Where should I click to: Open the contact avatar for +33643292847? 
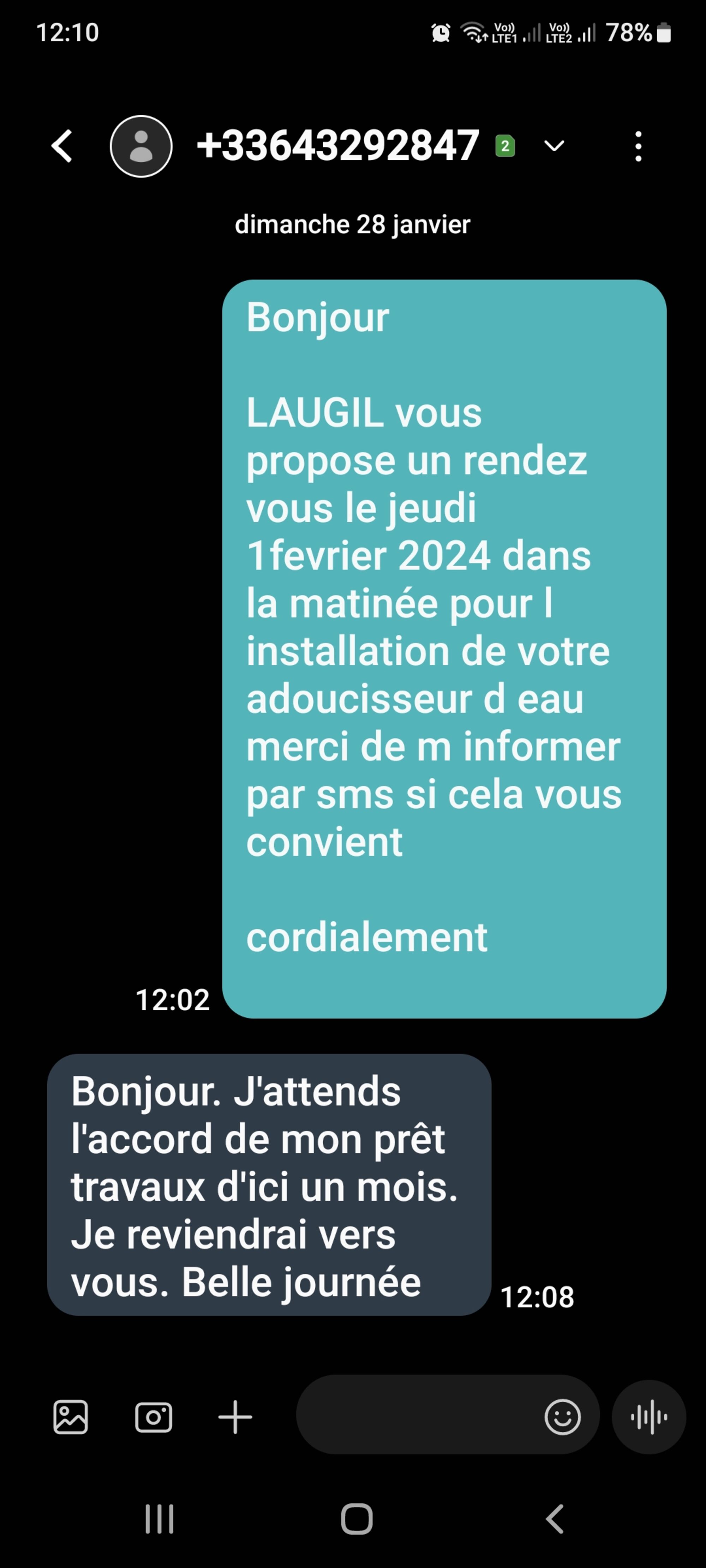point(141,146)
